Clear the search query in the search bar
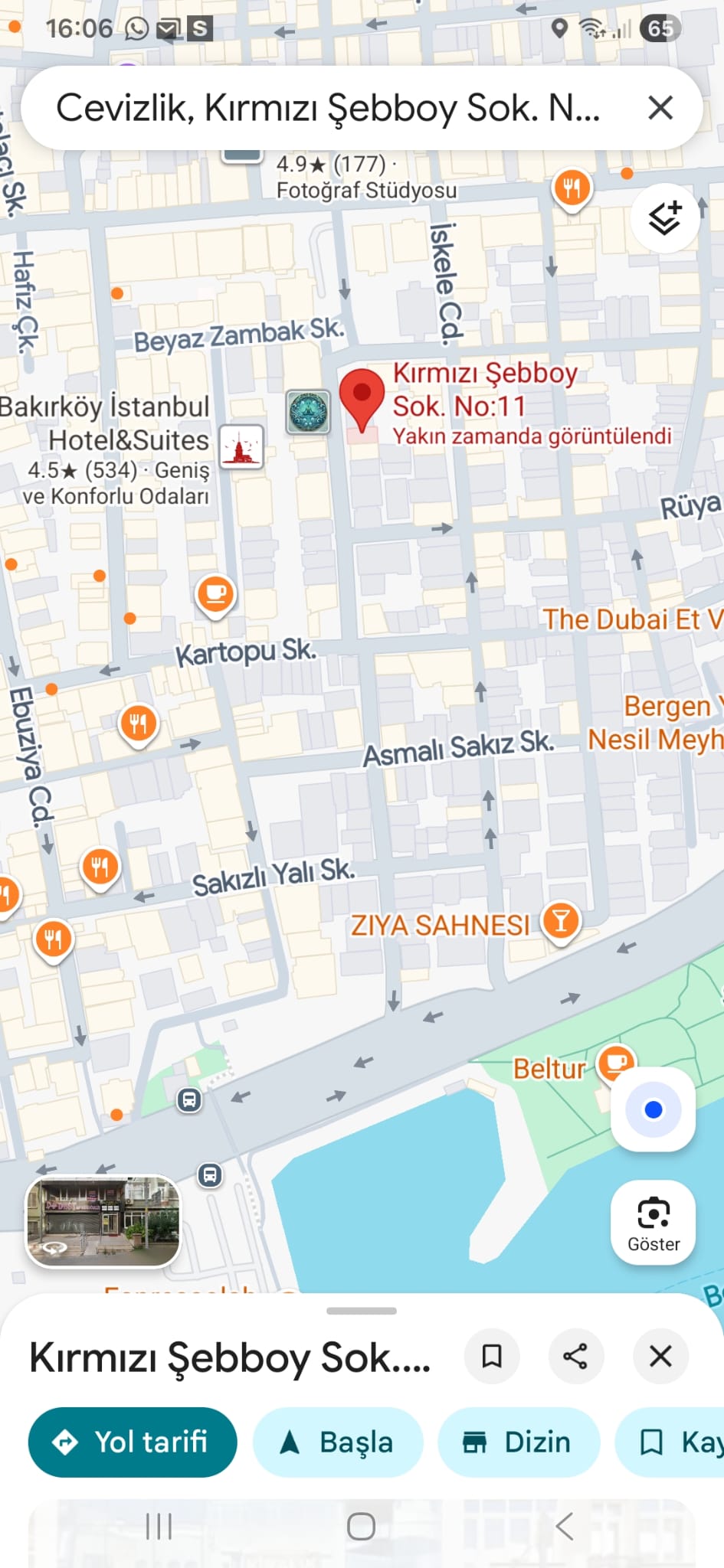Image resolution: width=724 pixels, height=1568 pixels. point(660,108)
